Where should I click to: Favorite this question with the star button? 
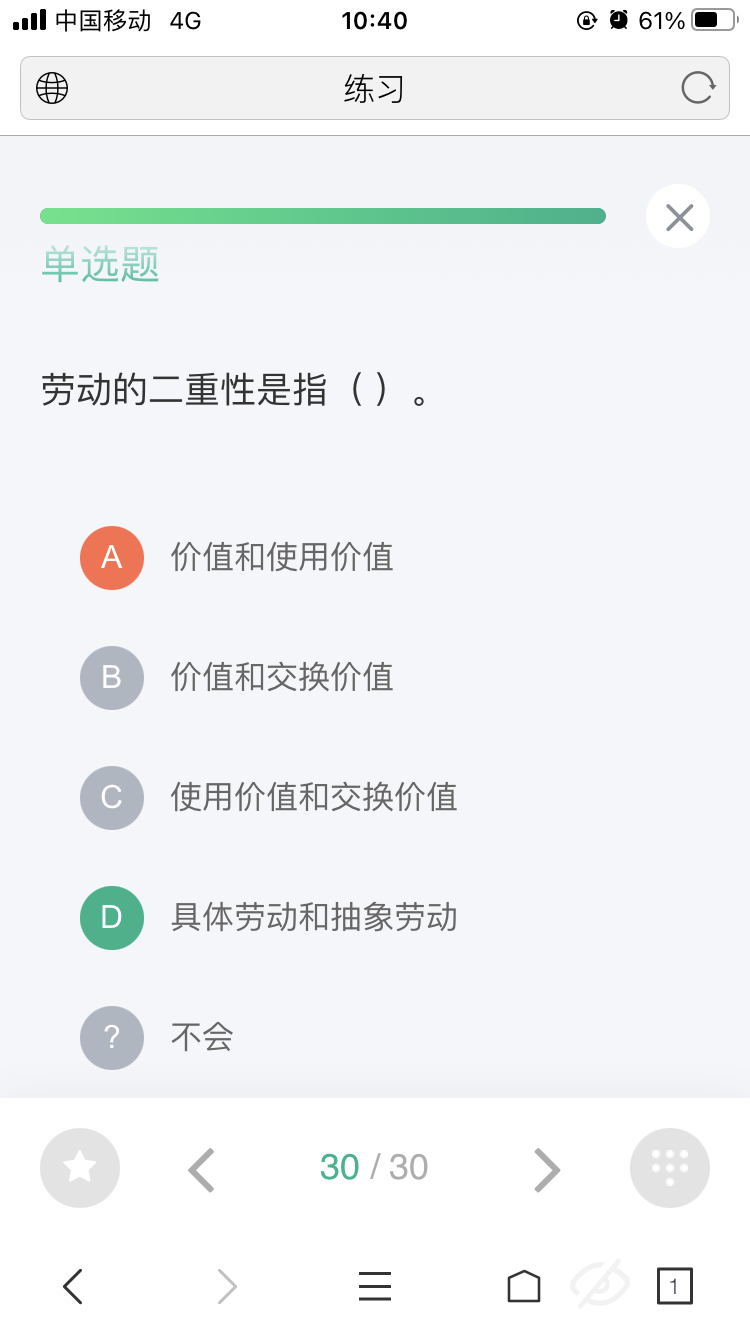(x=80, y=1167)
